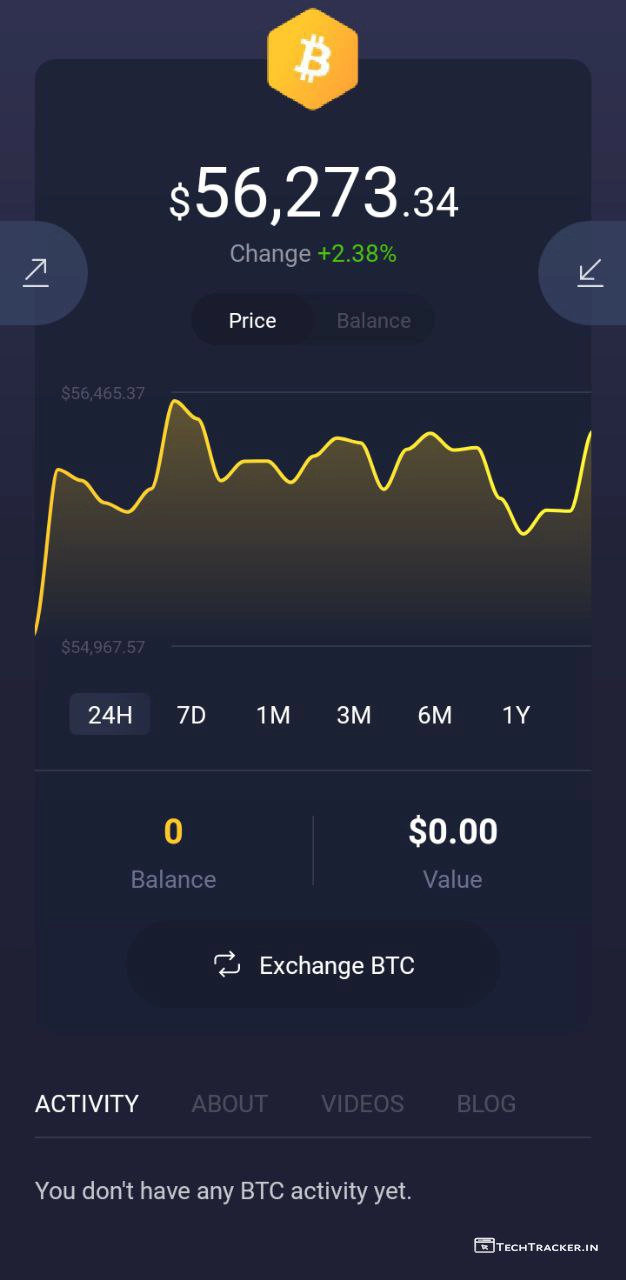Screen dimensions: 626x1280
Task: Select the 24H time range
Action: (x=110, y=715)
